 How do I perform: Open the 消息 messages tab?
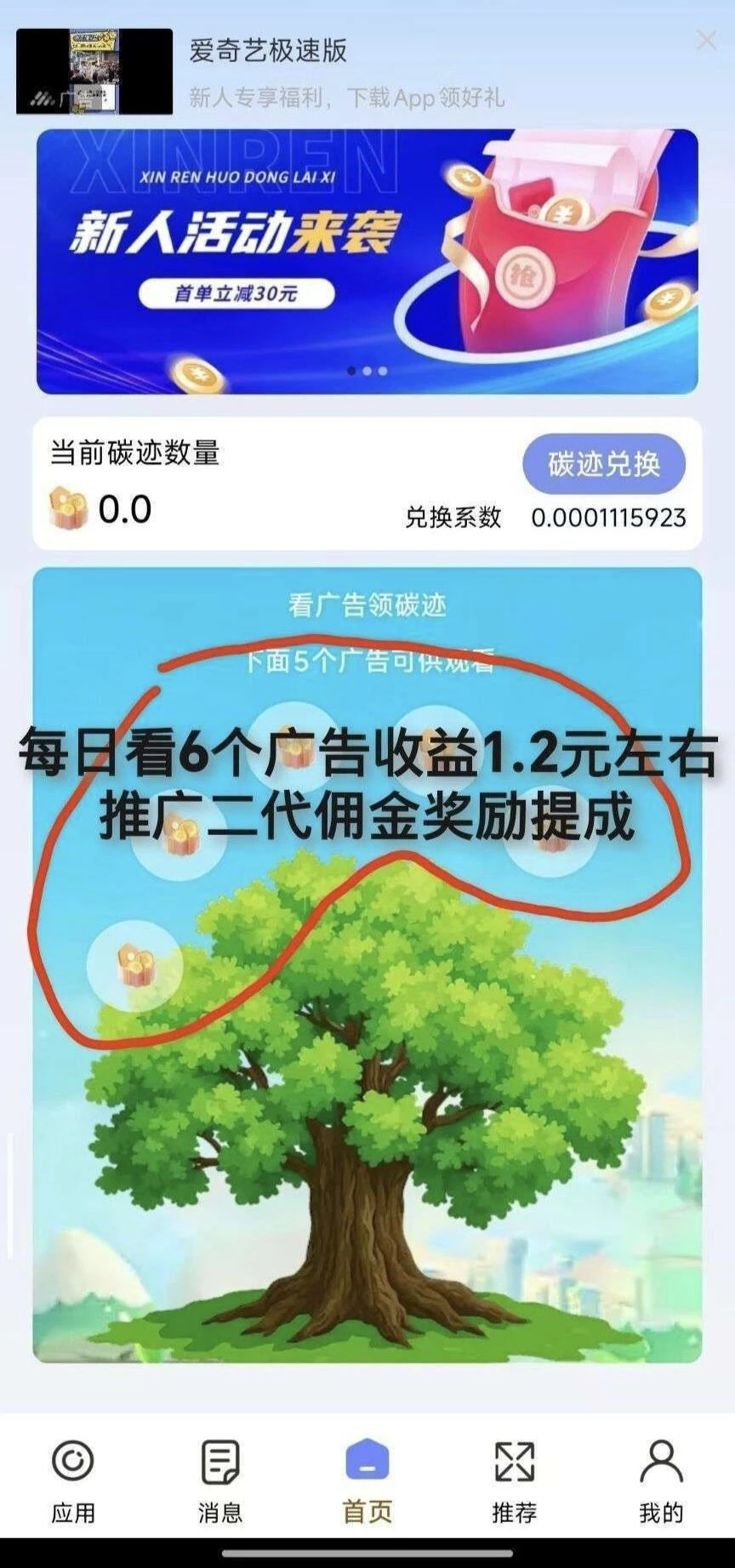220,1480
